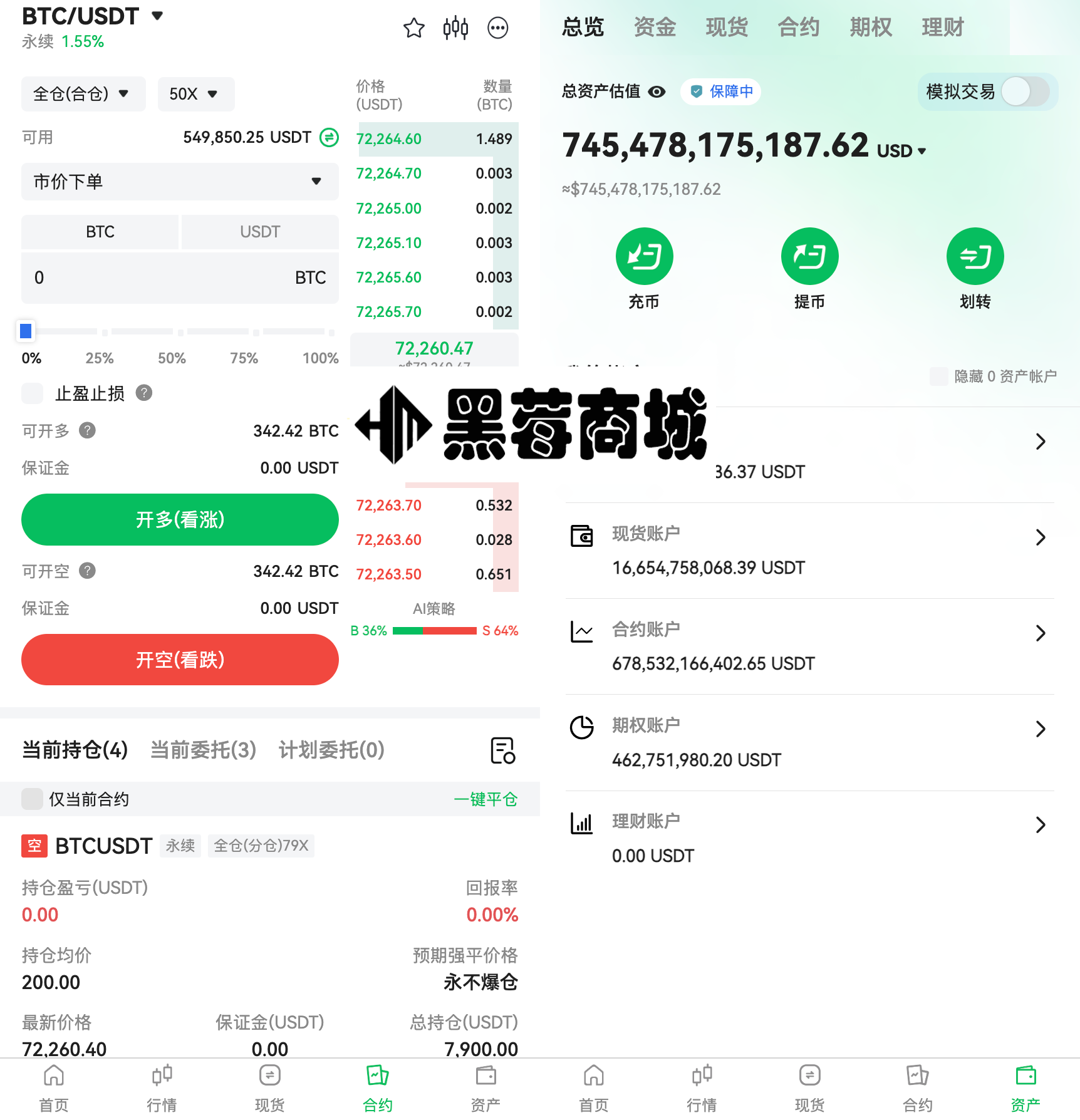Switch to the 当前委托(3) tab
This screenshot has height=1120, width=1080.
(203, 750)
